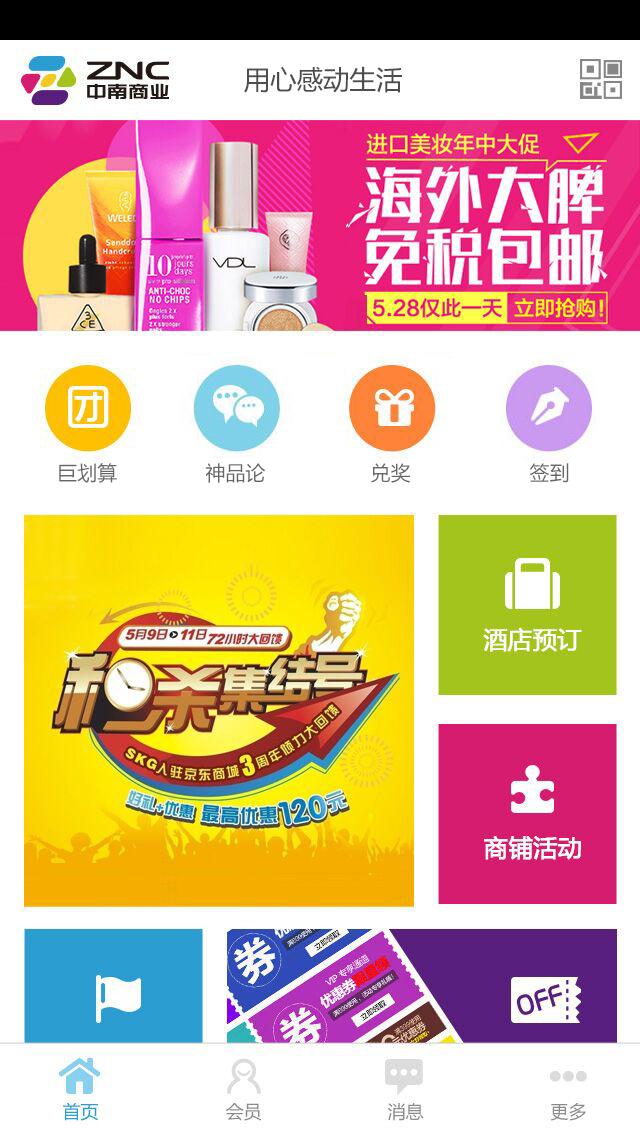Open the 更多 more tab
This screenshot has width=640, height=1136.
point(568,1090)
